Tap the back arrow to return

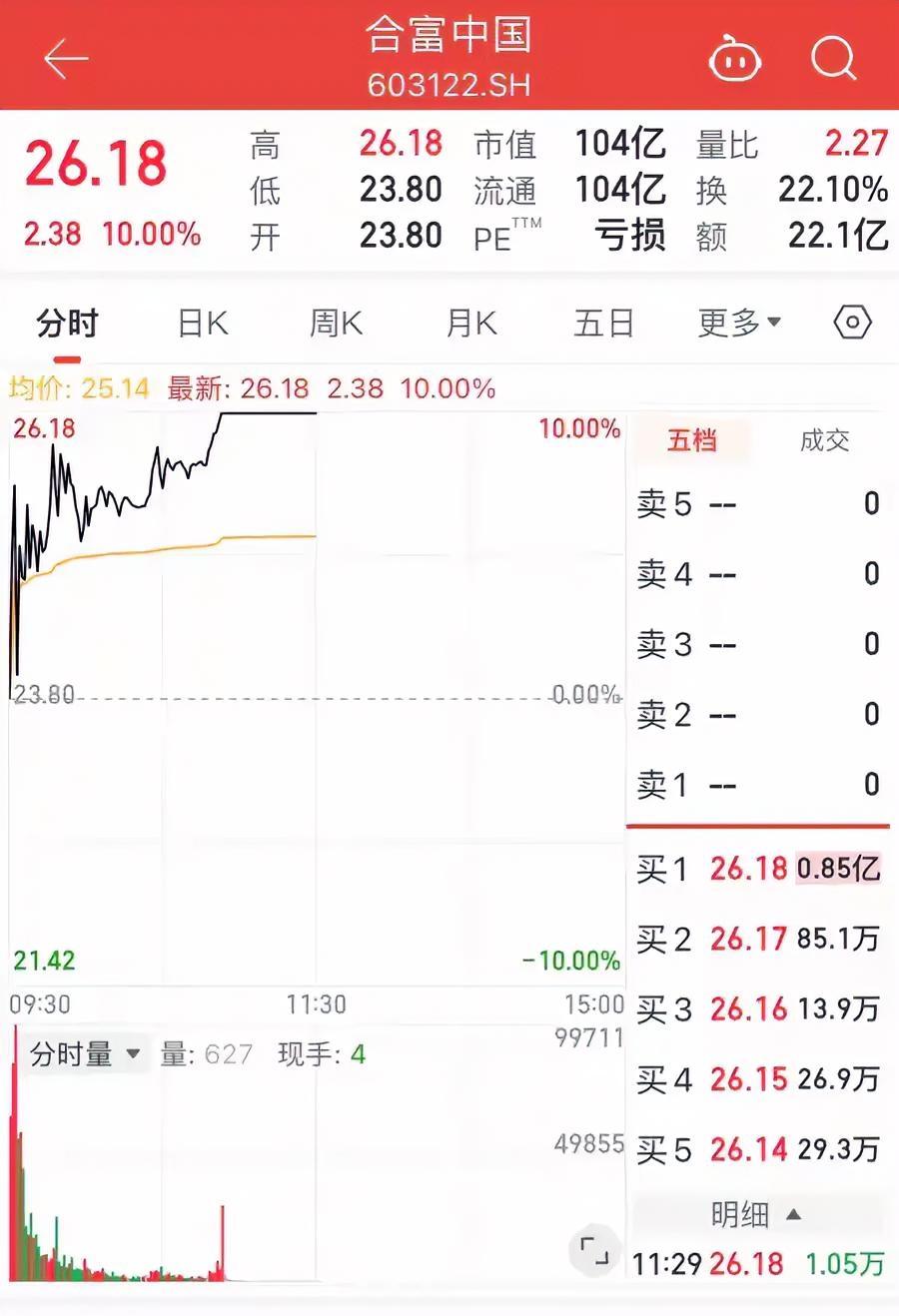[65, 58]
